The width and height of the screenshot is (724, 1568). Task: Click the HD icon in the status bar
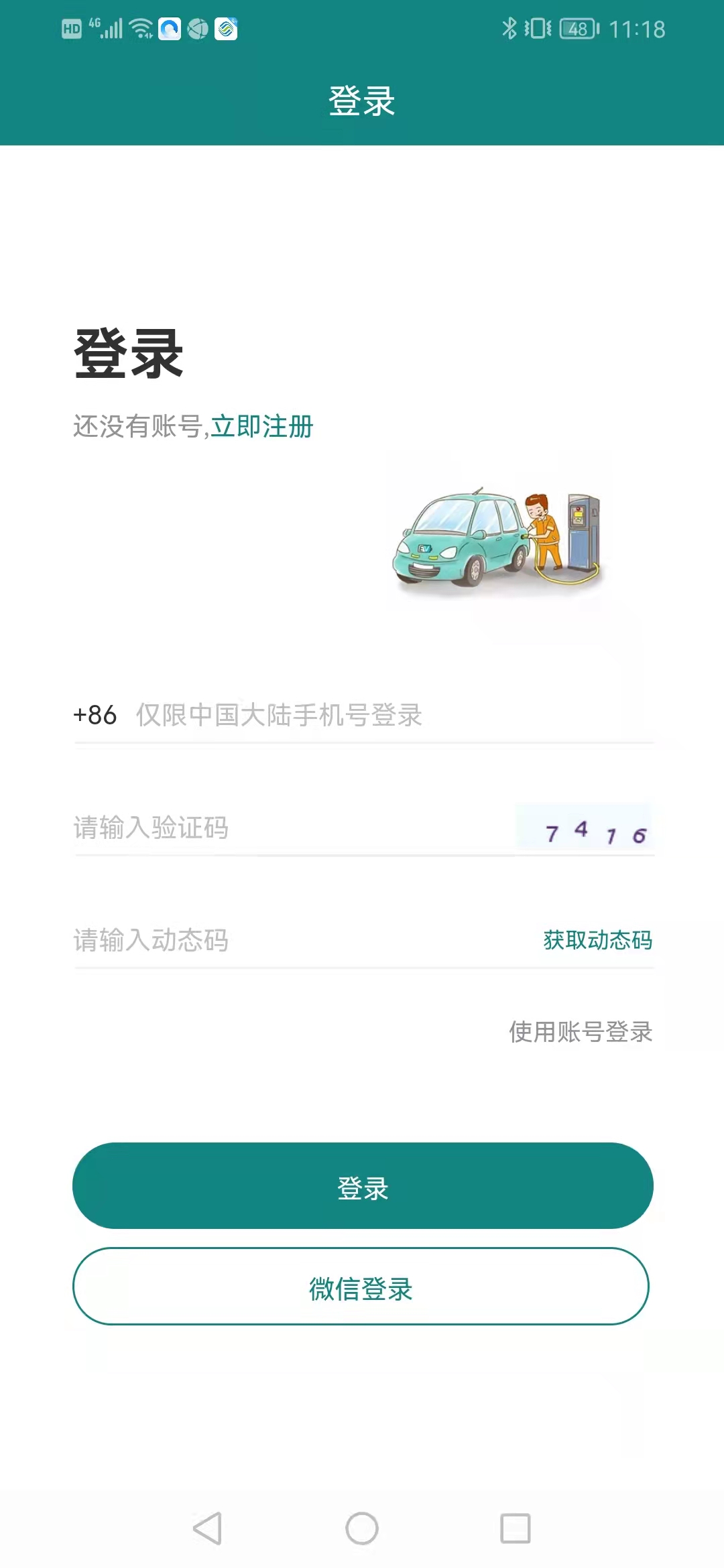[70, 28]
